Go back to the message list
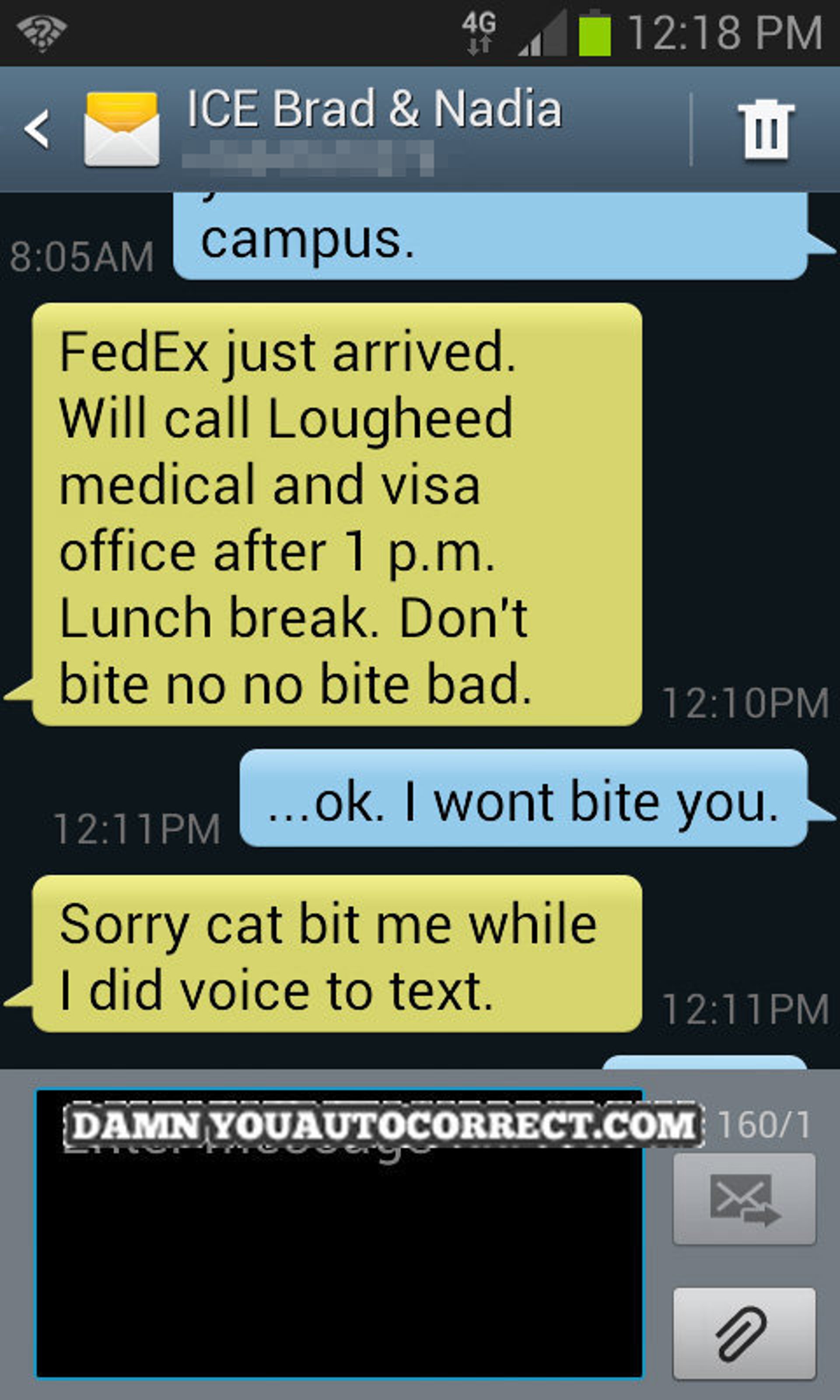This screenshot has width=840, height=1400. coord(37,129)
